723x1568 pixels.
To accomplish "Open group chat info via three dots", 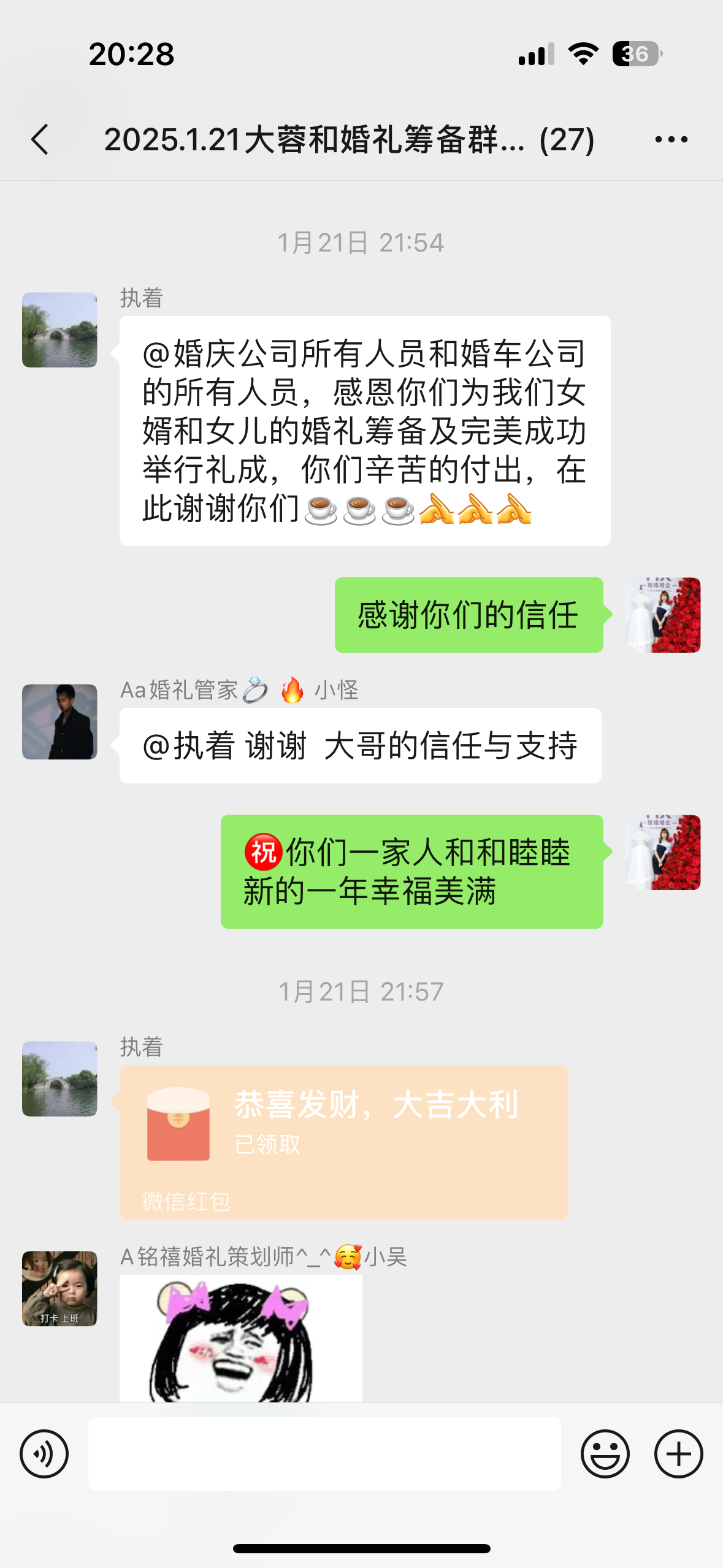I will 671,139.
